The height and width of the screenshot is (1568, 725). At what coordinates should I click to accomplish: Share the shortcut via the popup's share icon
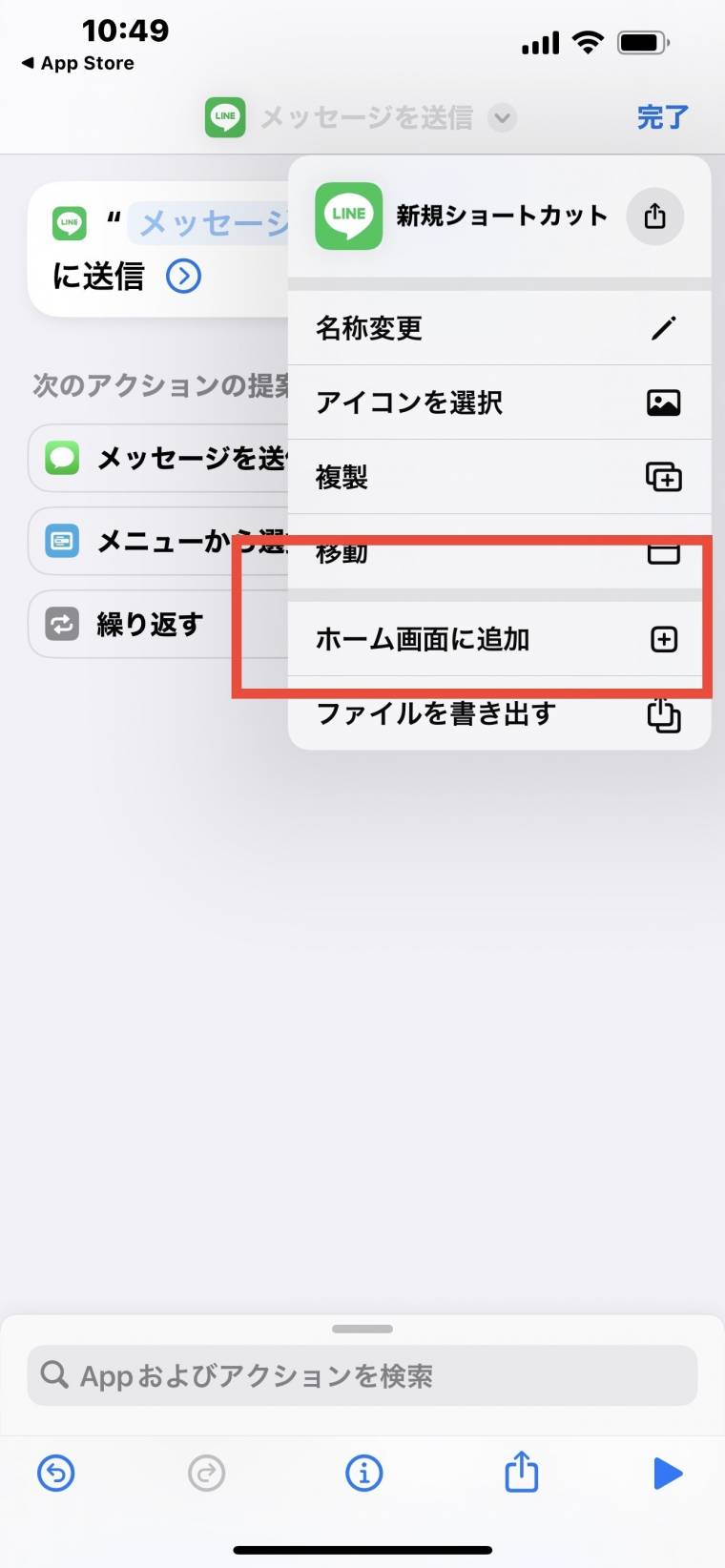point(654,217)
